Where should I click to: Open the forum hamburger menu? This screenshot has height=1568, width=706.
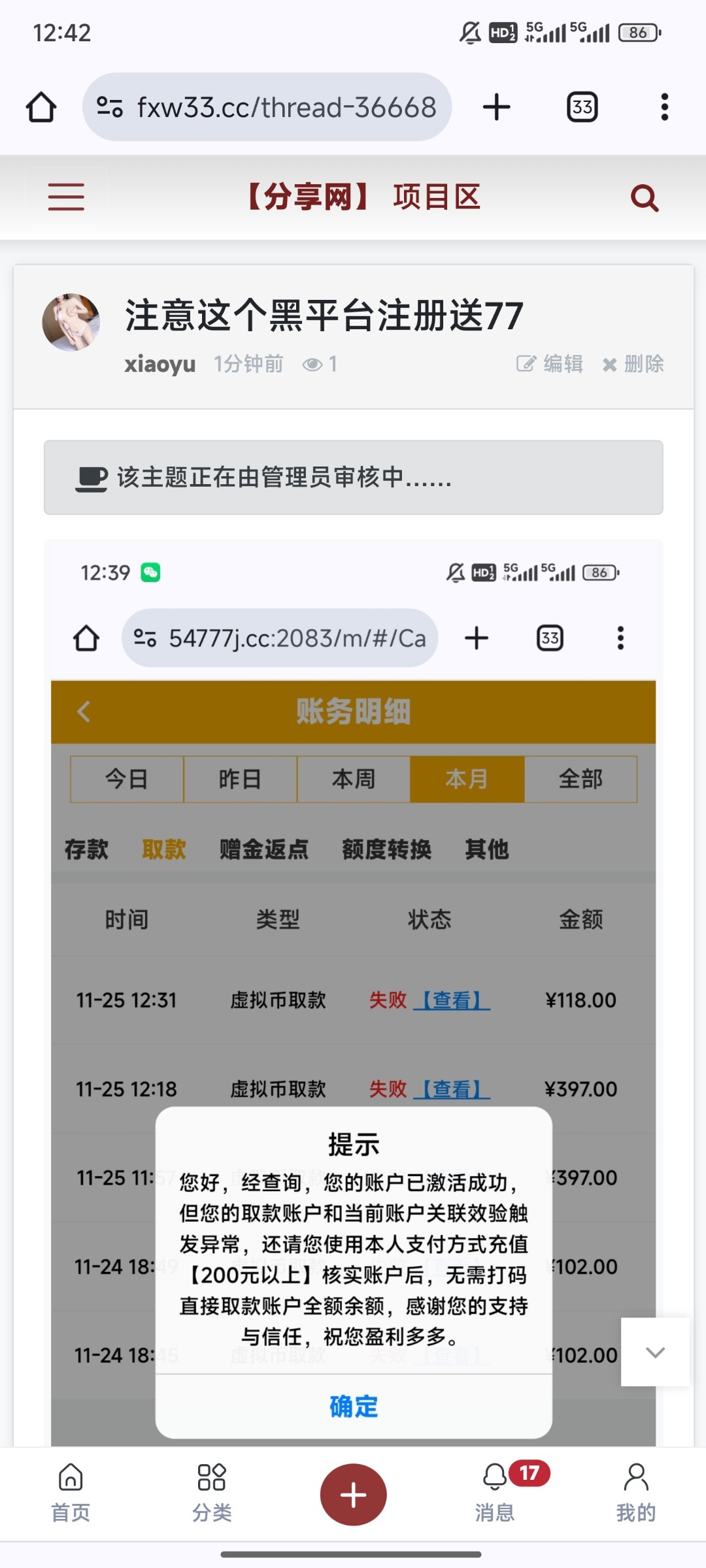(x=66, y=197)
